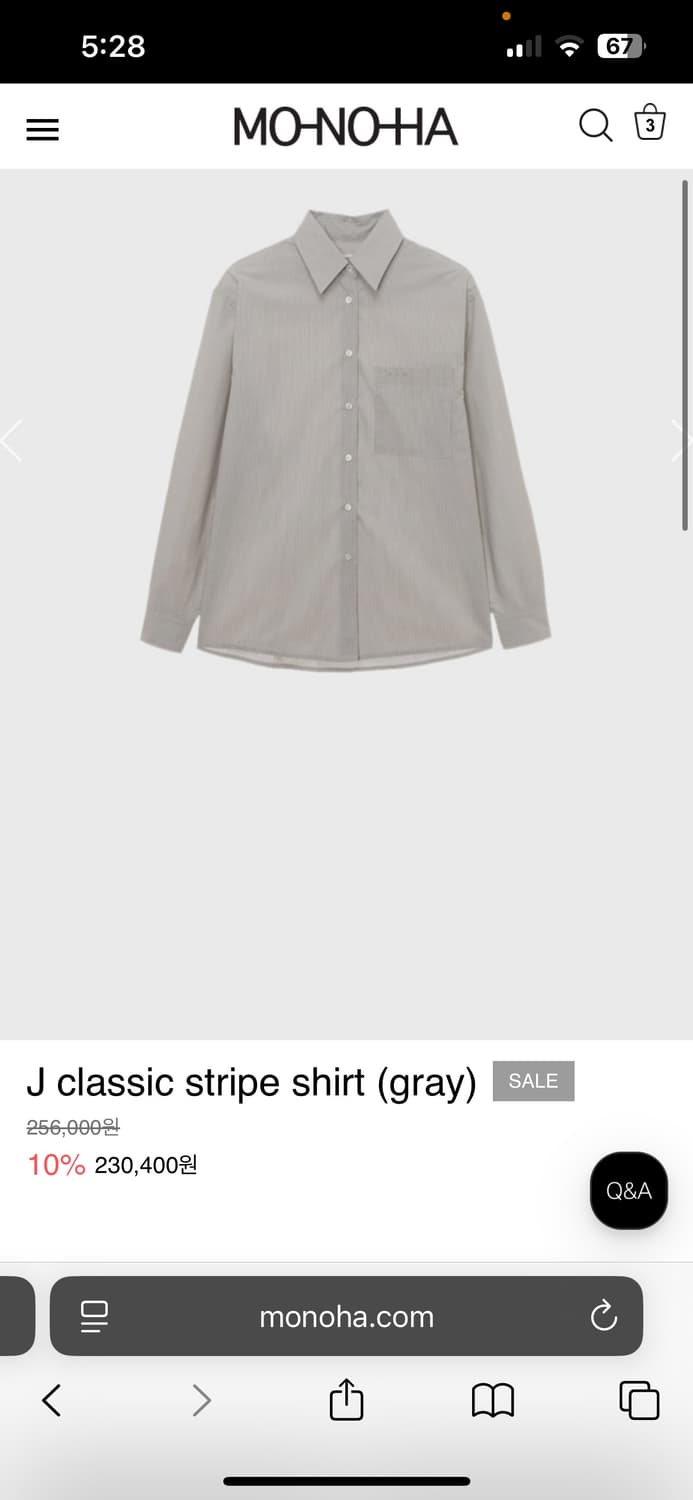Open the shopping basket with 3 items
Screen dimensions: 693x1500
pyautogui.click(x=650, y=123)
